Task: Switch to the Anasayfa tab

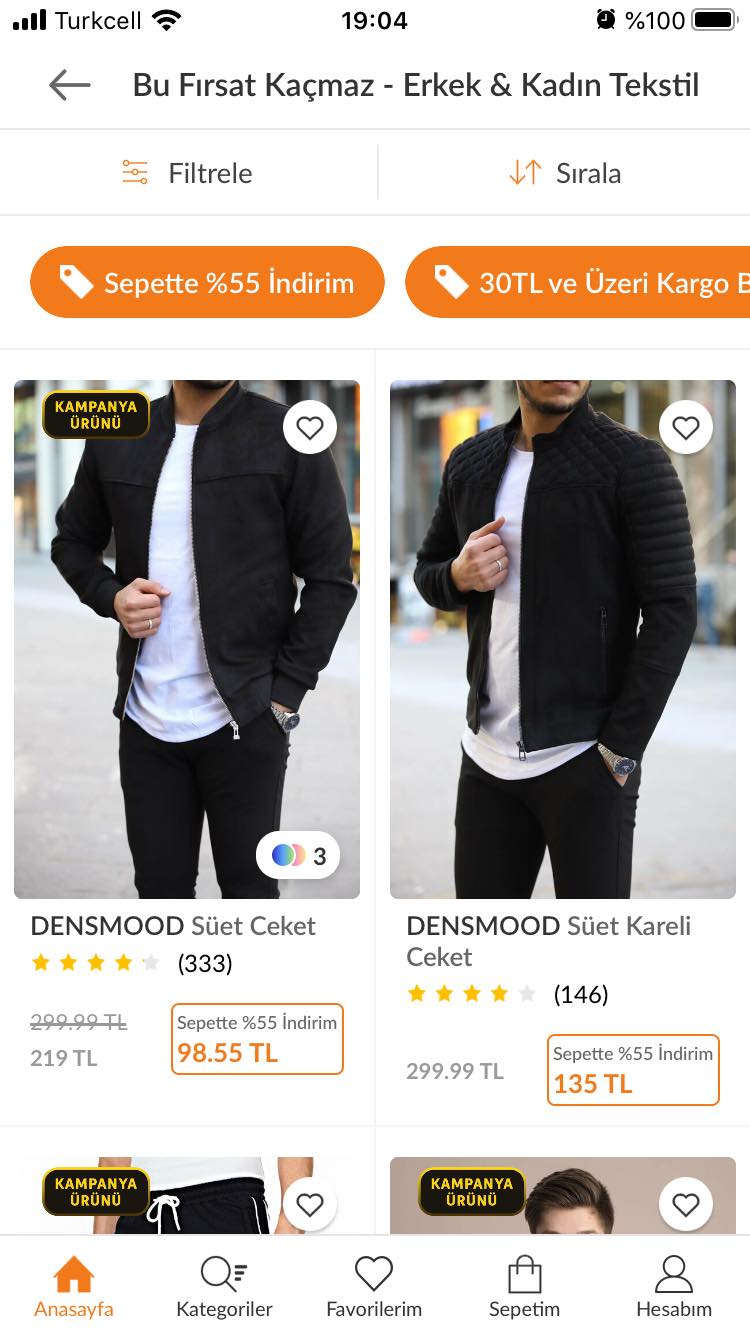Action: 74,1288
